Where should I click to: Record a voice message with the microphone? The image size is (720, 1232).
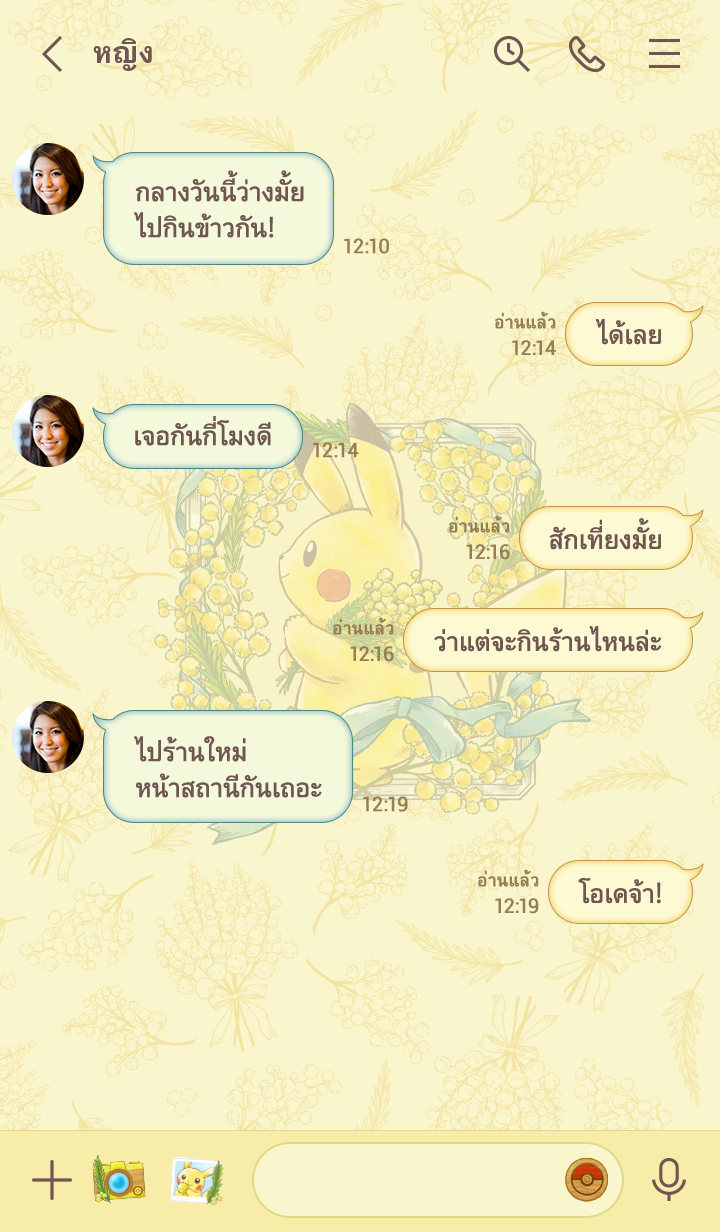[668, 1180]
